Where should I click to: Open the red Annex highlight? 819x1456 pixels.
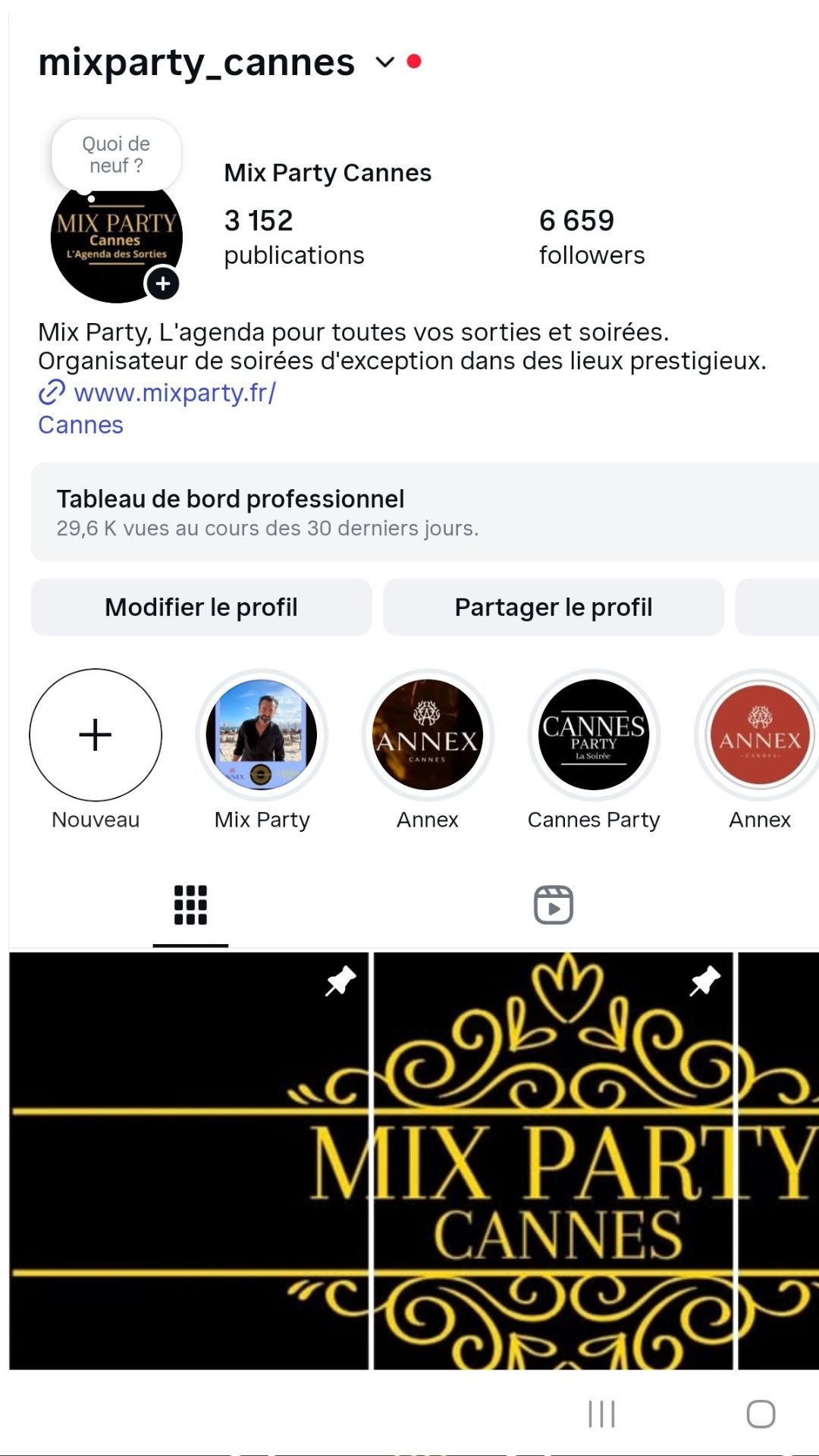click(x=758, y=734)
